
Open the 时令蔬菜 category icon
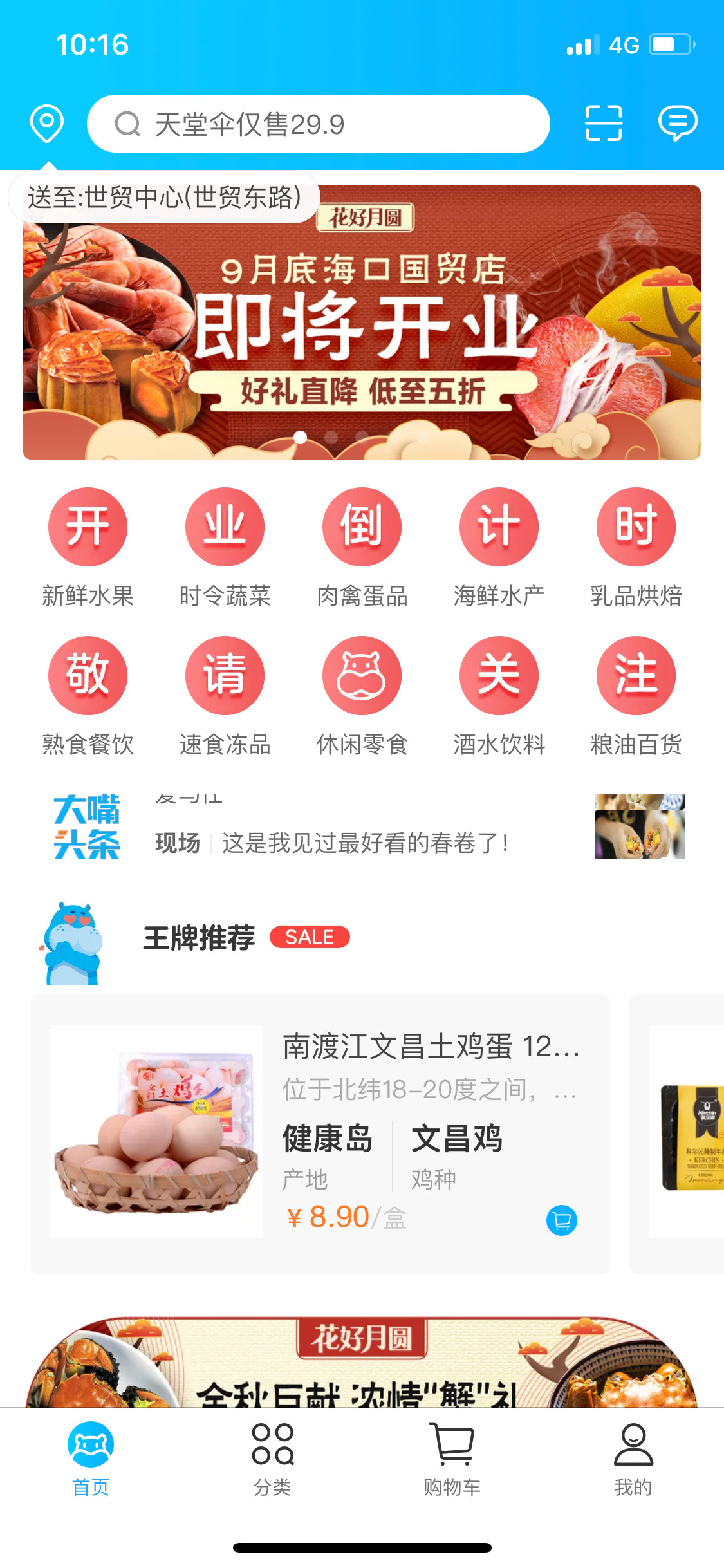[x=225, y=526]
